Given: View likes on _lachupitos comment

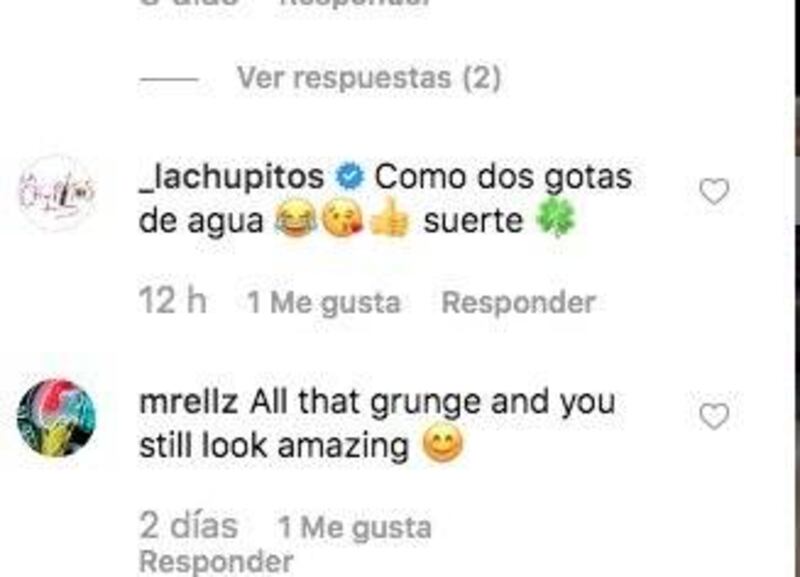Looking at the screenshot, I should [324, 302].
